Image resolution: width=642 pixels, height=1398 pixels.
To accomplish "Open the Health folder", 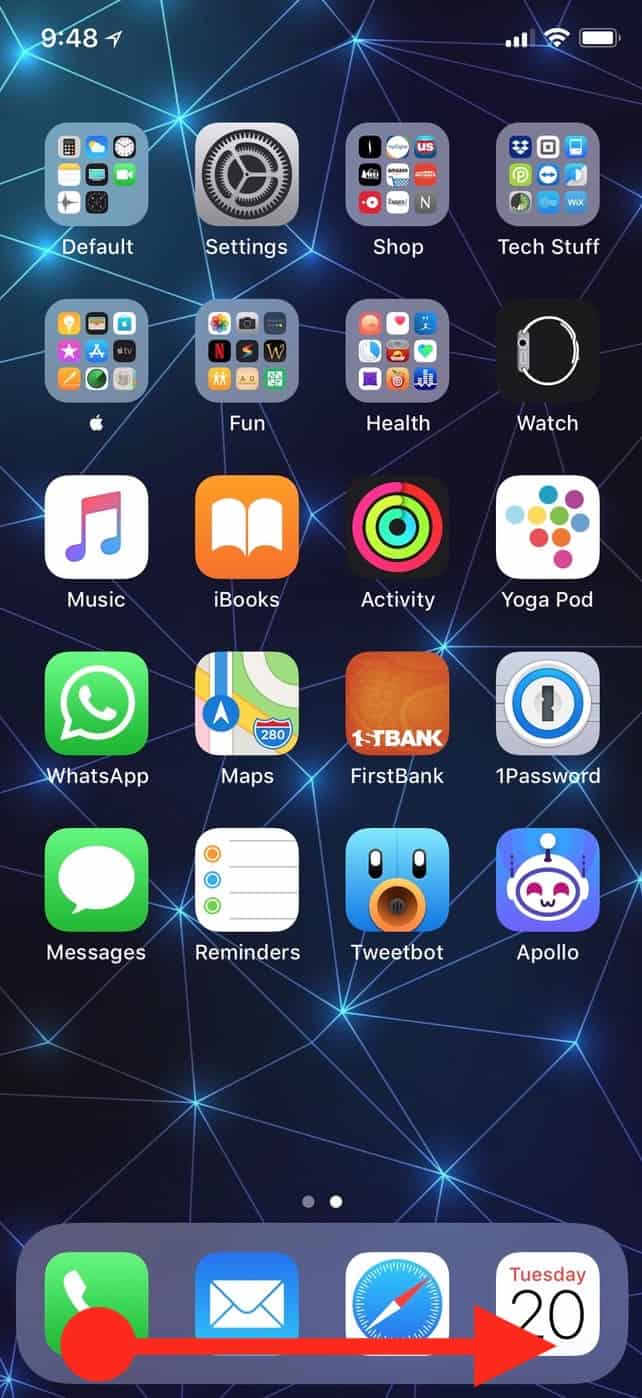I will [x=397, y=351].
